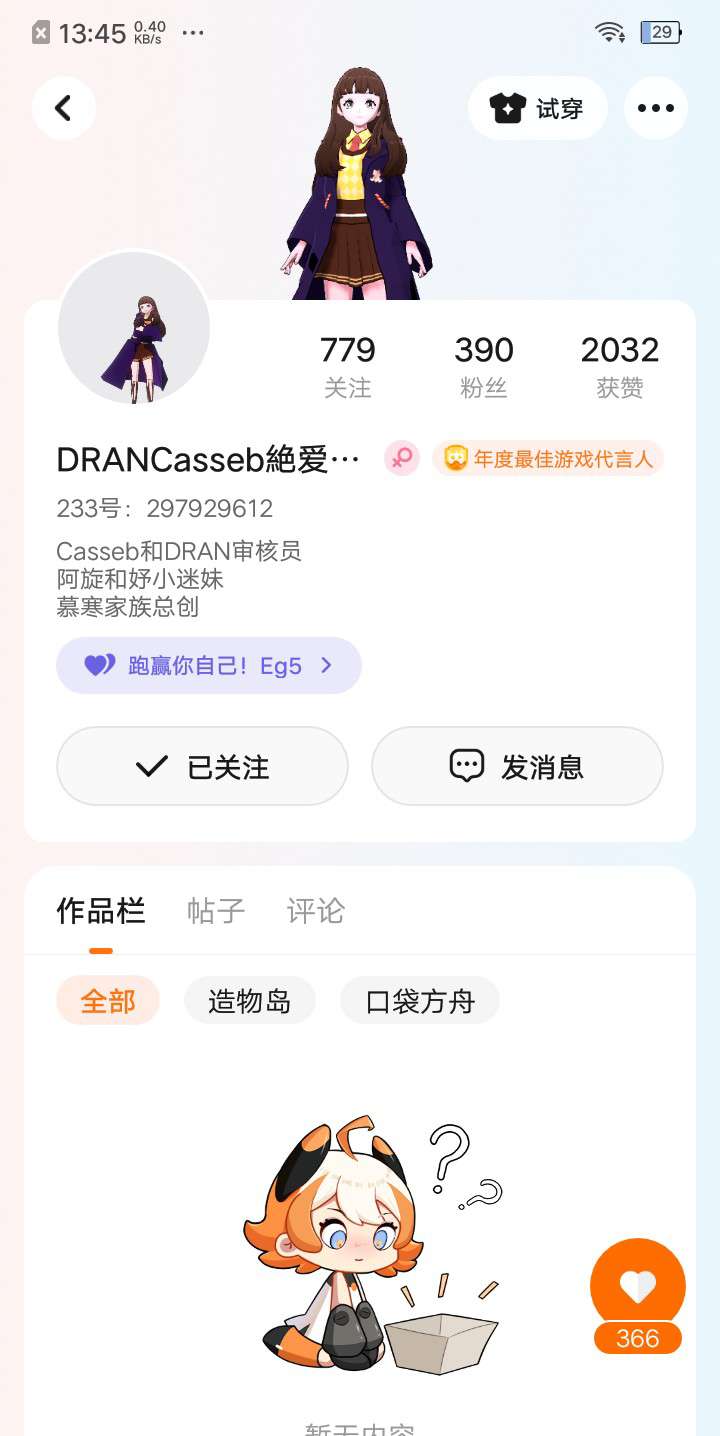Tap the 试穿 try-on button
This screenshot has height=1436, width=720.
tap(538, 108)
